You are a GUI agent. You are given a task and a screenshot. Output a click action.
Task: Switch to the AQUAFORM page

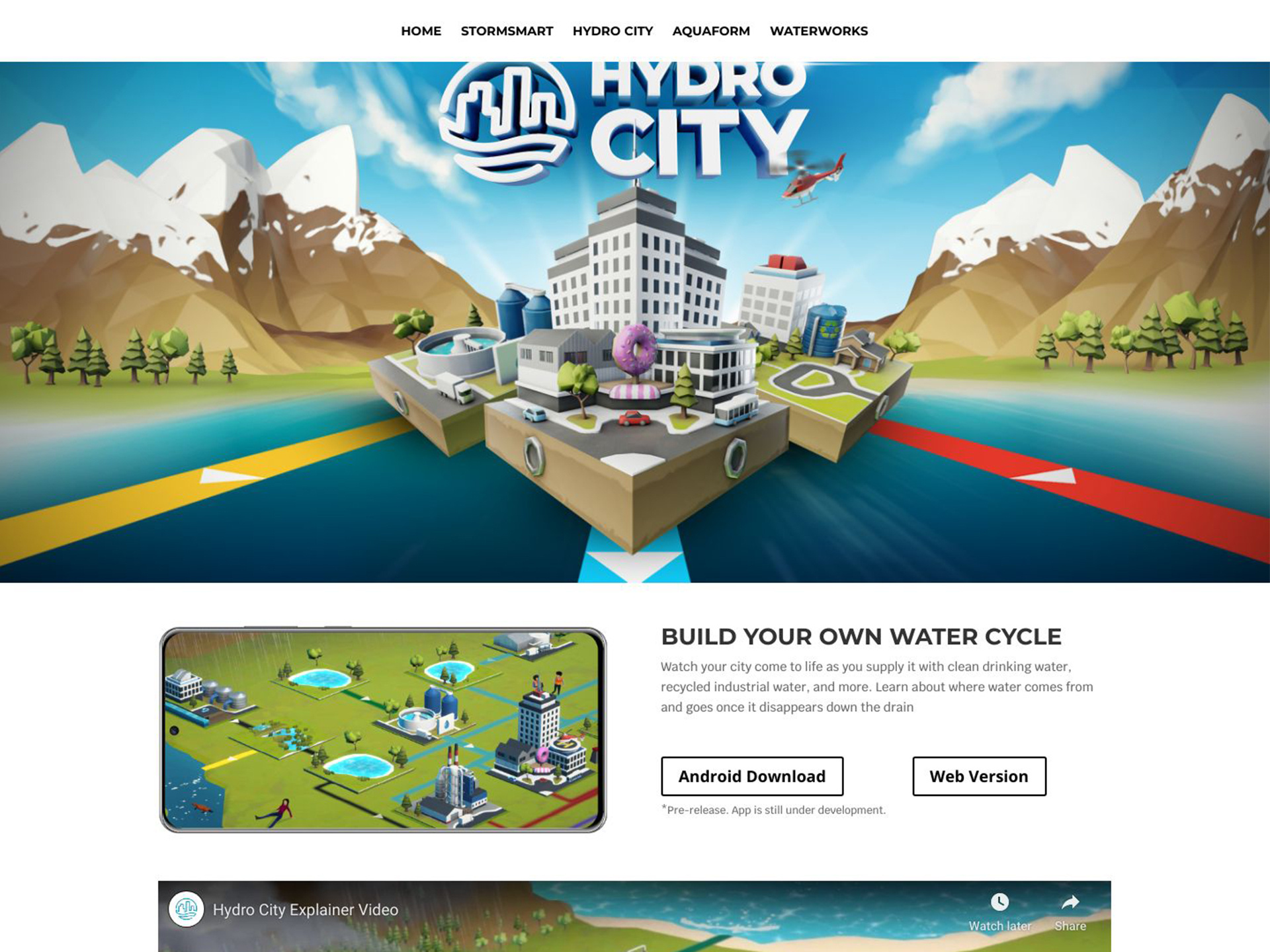coord(711,31)
